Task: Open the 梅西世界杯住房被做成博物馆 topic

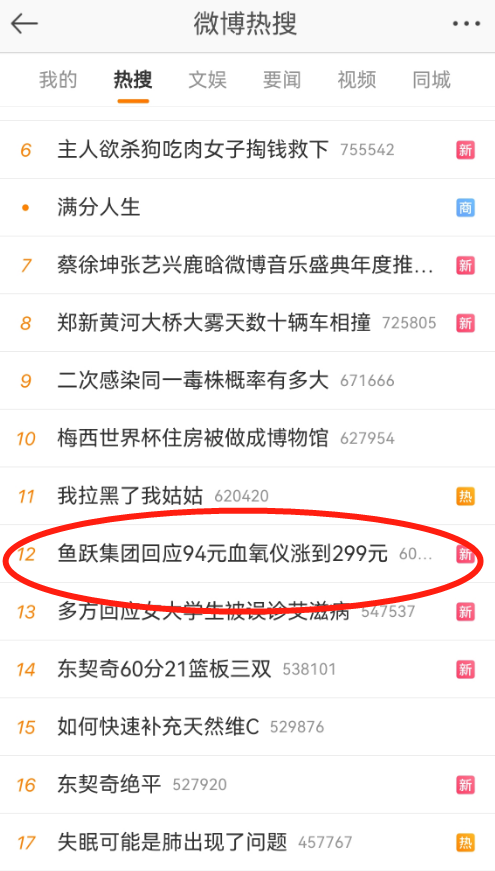Action: coord(247,439)
